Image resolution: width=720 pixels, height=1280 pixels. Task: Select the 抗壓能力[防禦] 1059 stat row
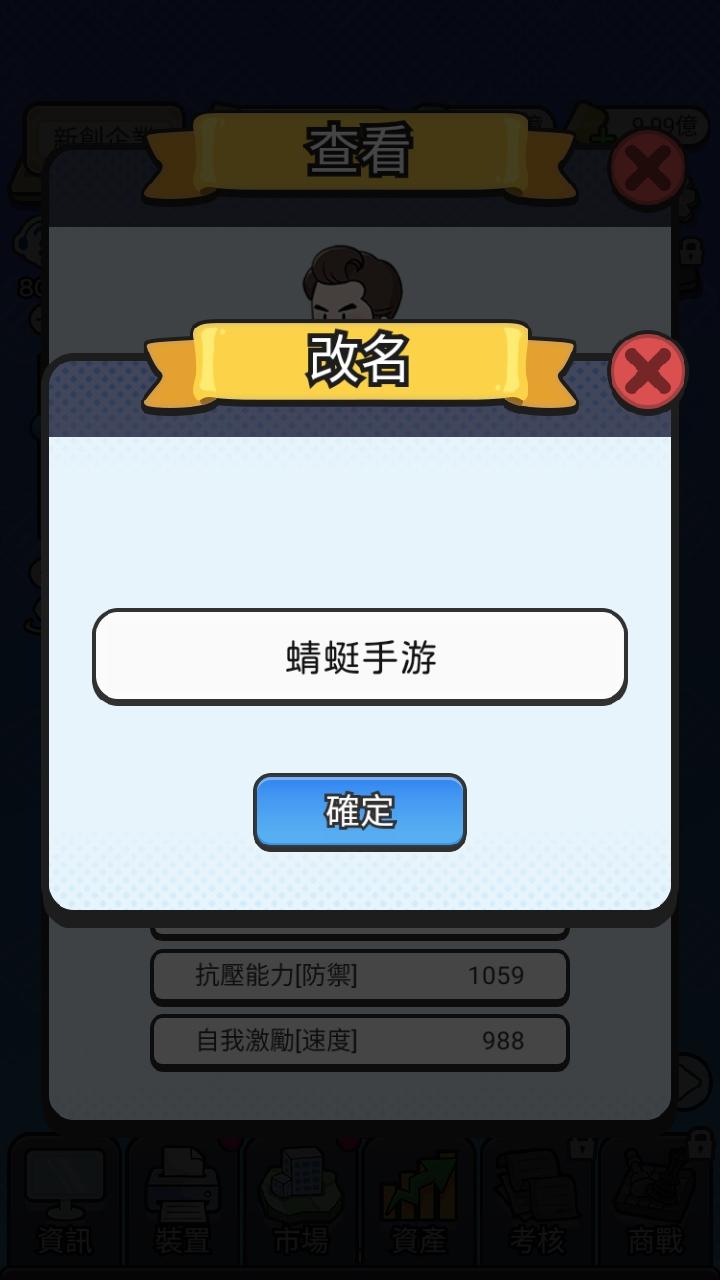pos(358,975)
